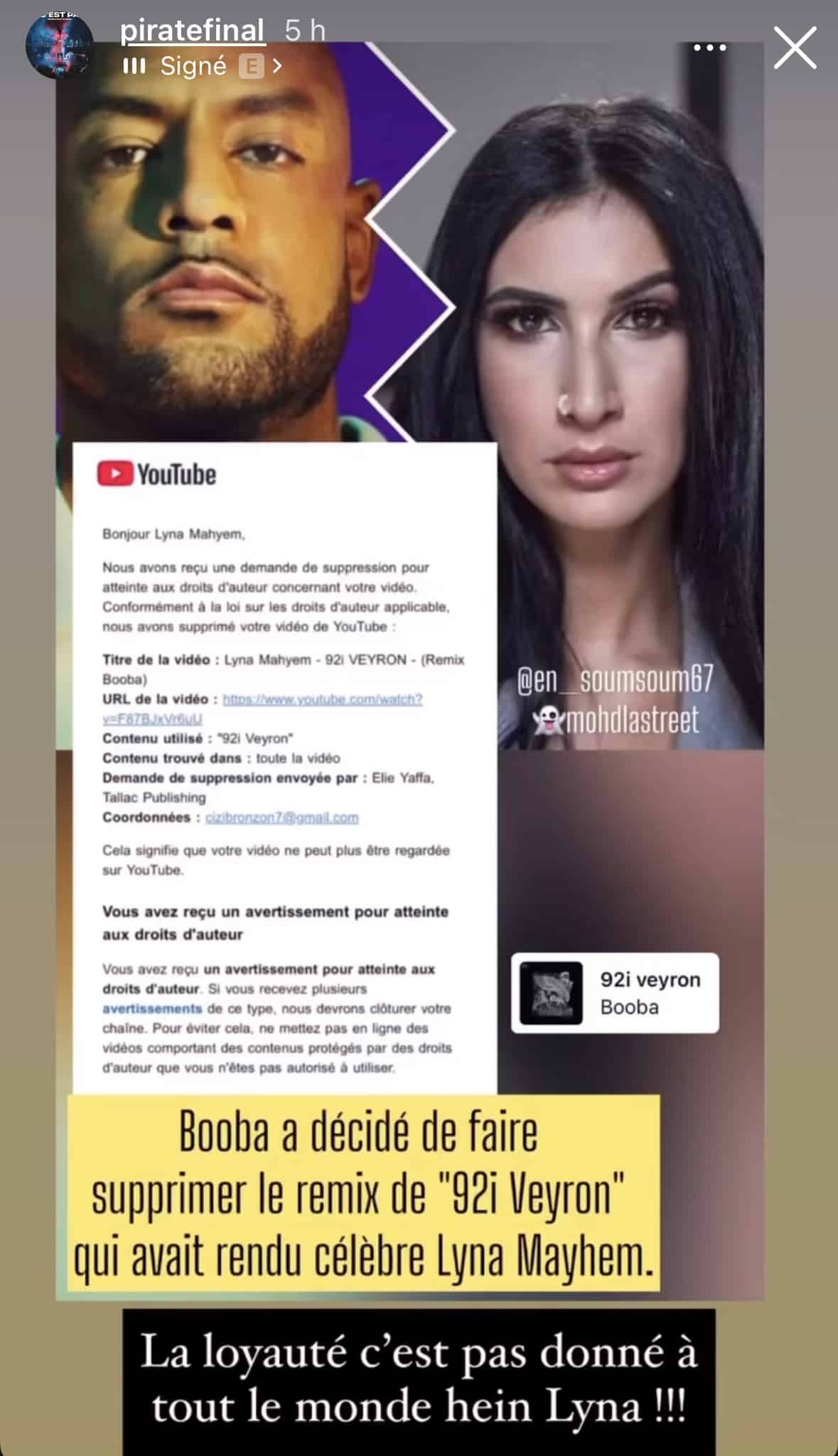Open the 92i veyron Booba music sticker
Viewport: 838px width, 1456px height.
[615, 993]
